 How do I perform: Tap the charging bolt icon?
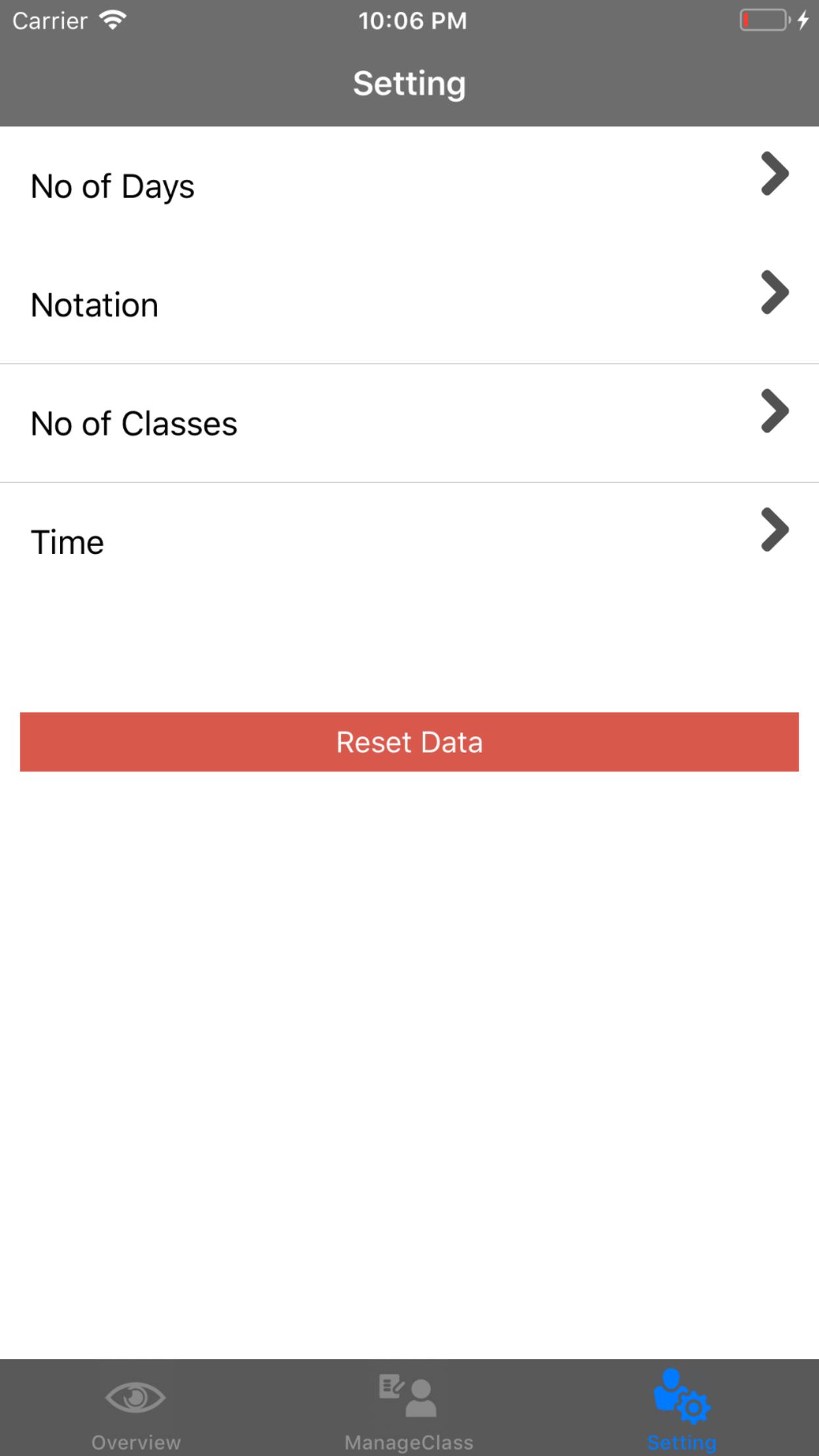tap(803, 20)
